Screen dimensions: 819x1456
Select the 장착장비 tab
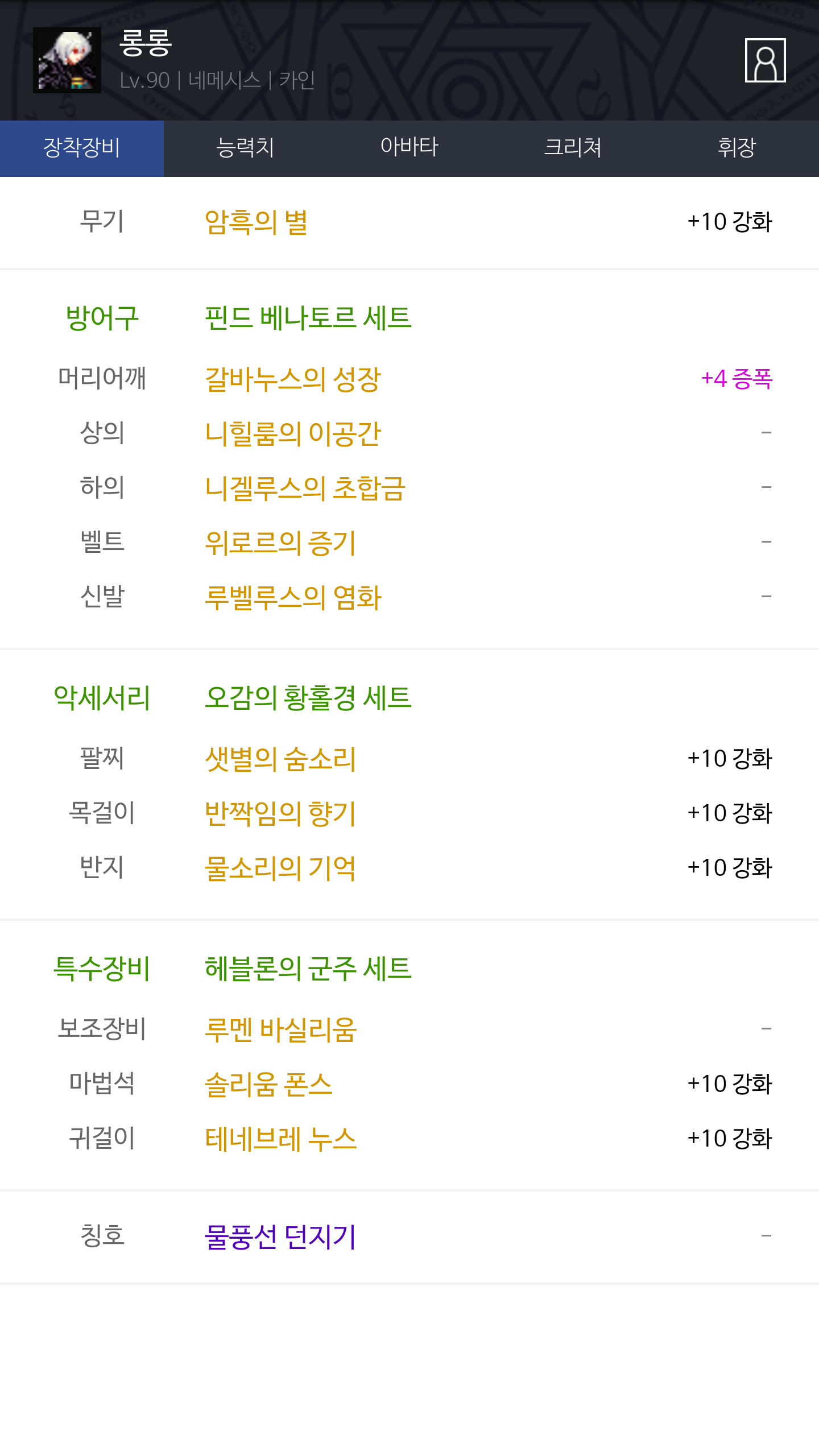coord(82,148)
